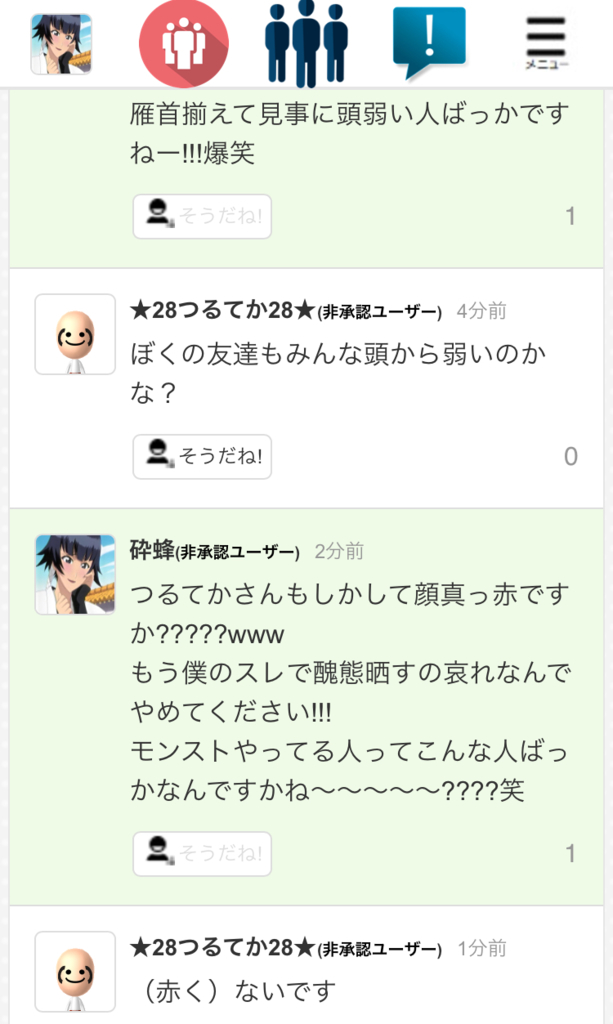Open the red community people icon
Viewport: 613px width, 1024px height.
click(184, 44)
